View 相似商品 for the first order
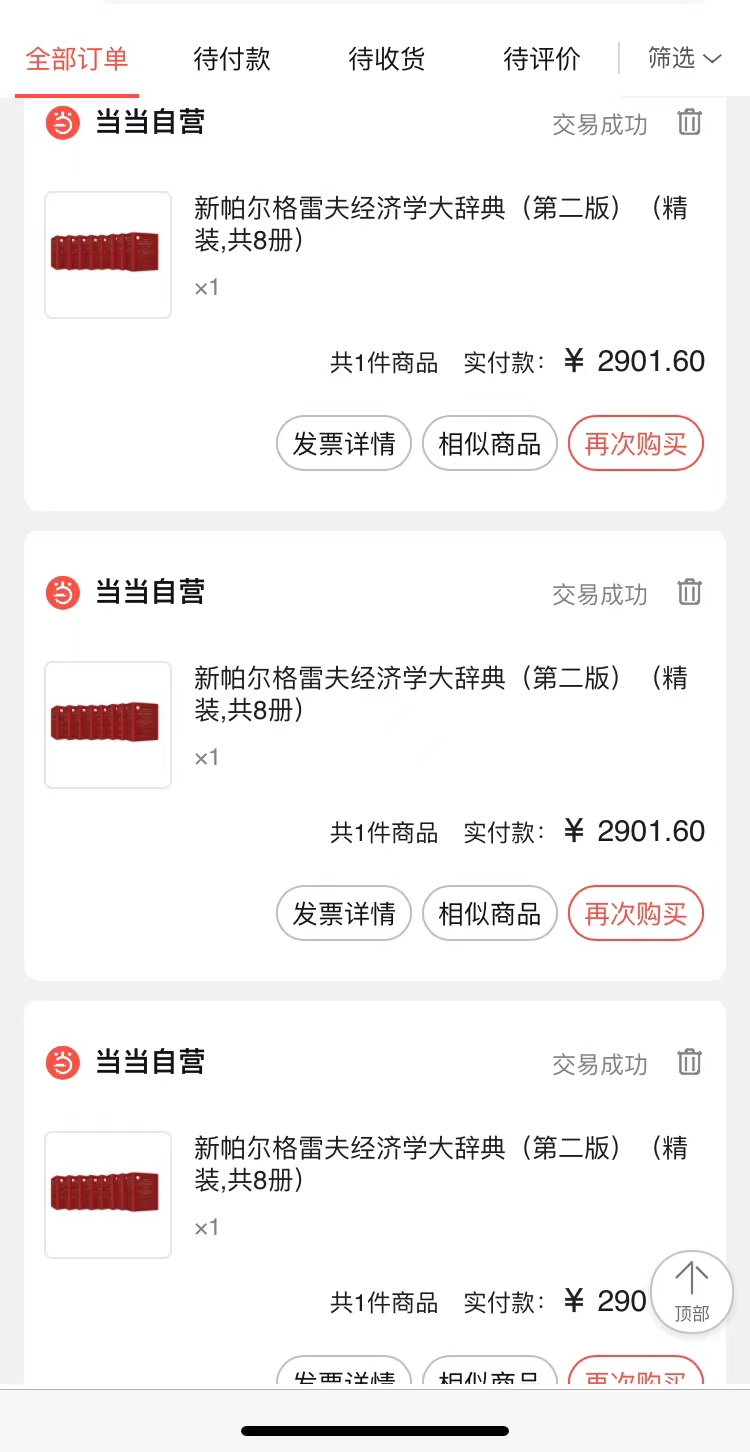The image size is (750, 1452). (490, 443)
